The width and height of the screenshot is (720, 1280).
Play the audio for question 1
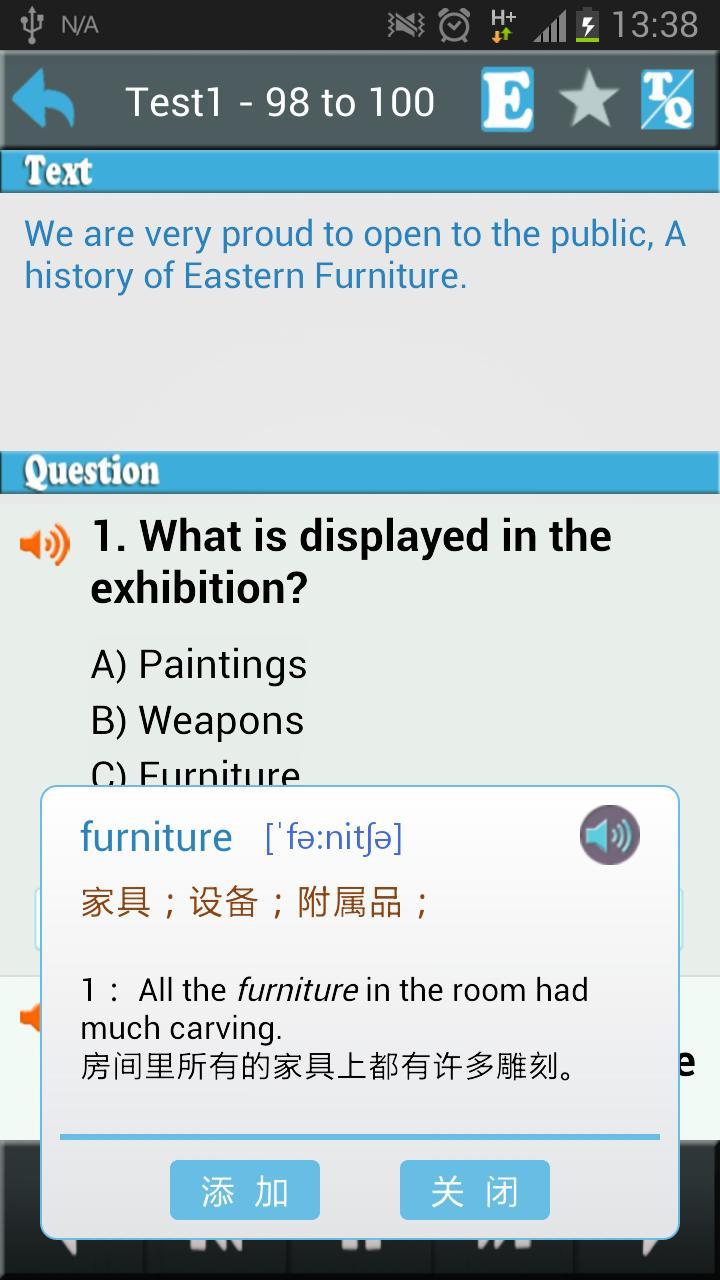pos(45,545)
